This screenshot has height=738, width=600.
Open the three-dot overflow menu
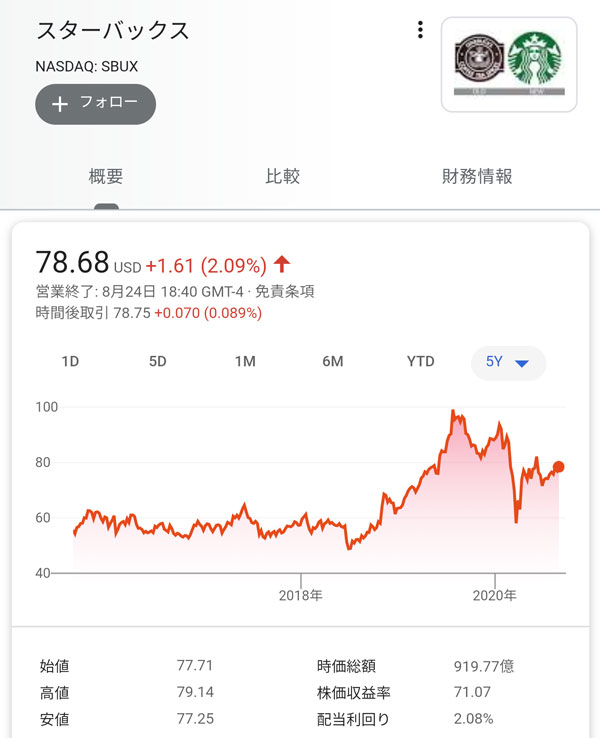(420, 30)
